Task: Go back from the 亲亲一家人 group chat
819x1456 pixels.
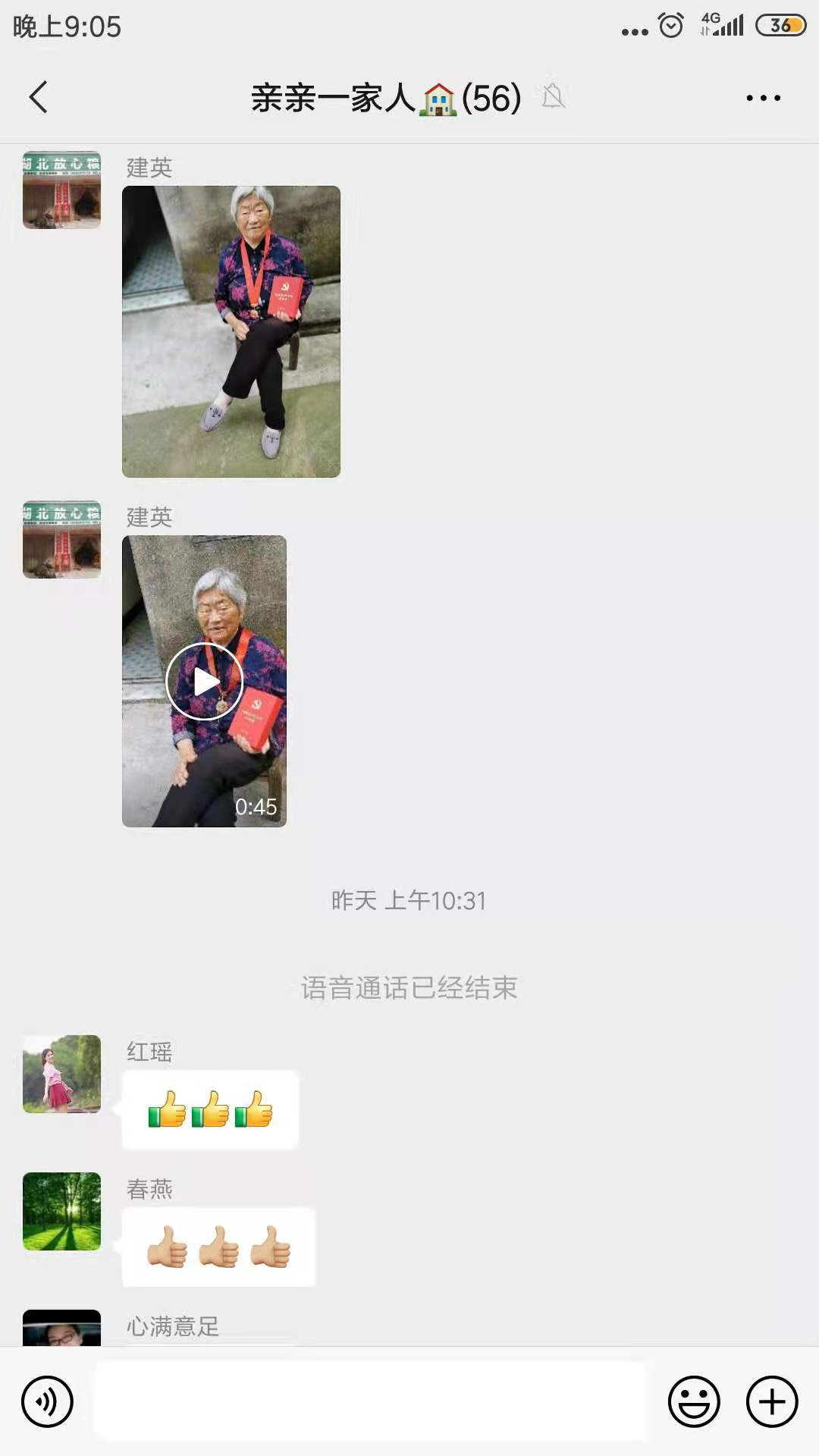Action: click(x=39, y=97)
